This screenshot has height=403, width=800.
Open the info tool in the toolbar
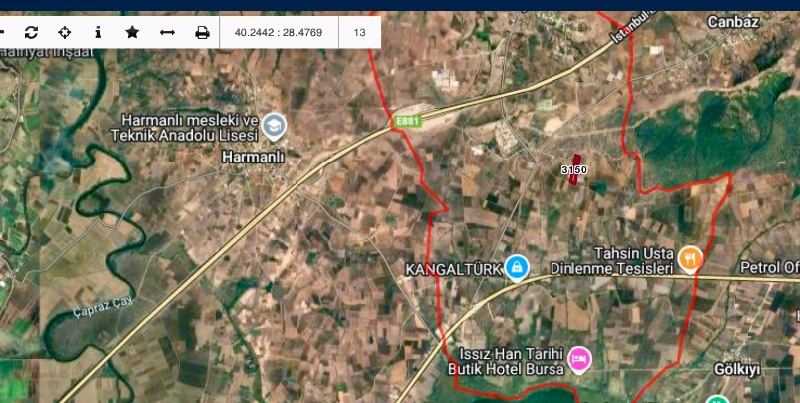pyautogui.click(x=98, y=32)
